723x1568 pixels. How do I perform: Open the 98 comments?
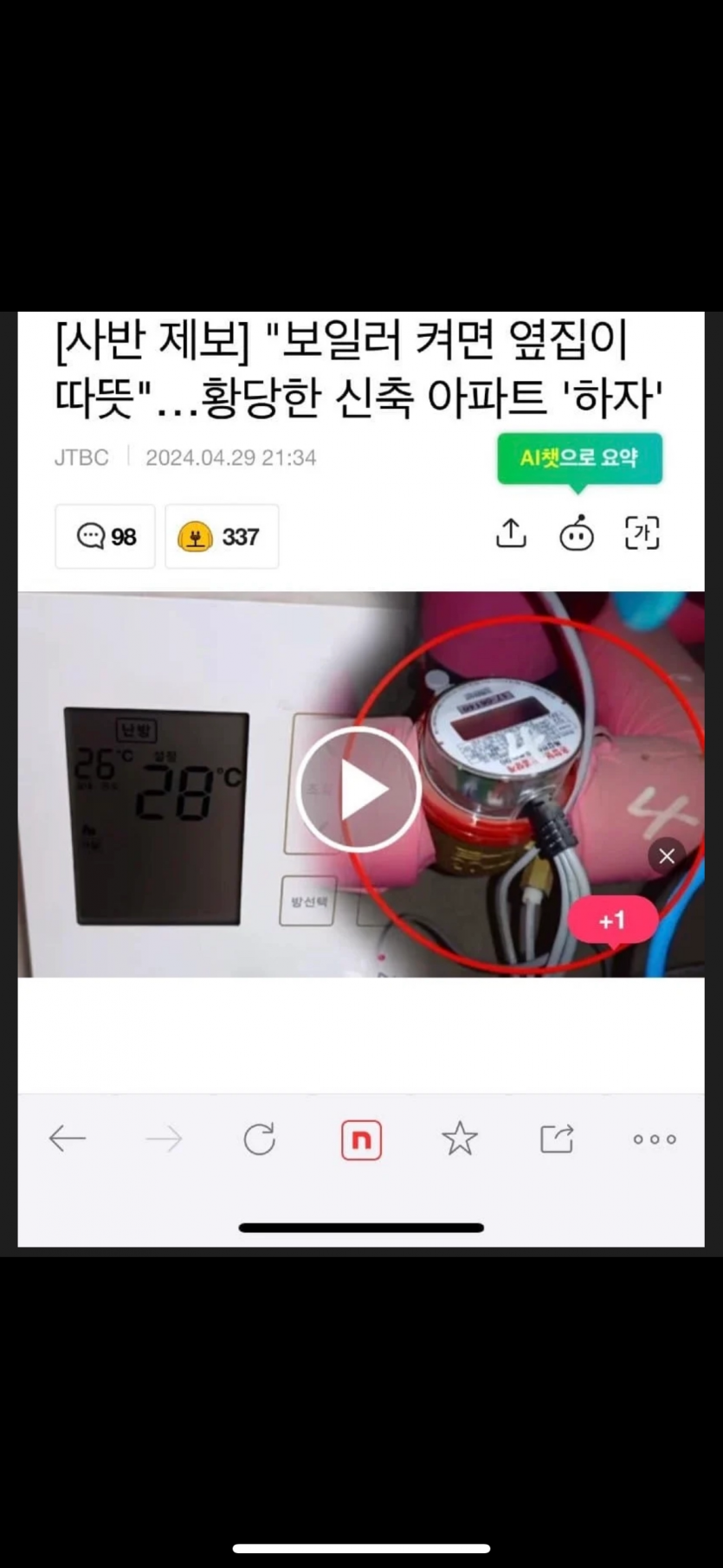pyautogui.click(x=106, y=537)
